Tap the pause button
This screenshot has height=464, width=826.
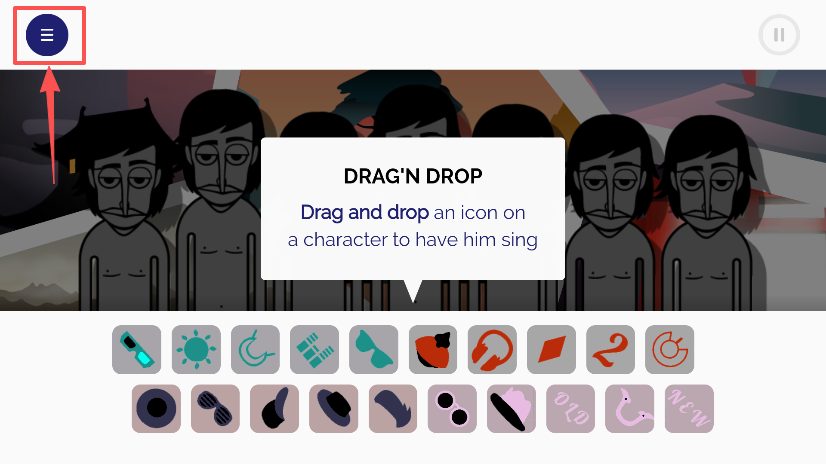click(x=779, y=35)
